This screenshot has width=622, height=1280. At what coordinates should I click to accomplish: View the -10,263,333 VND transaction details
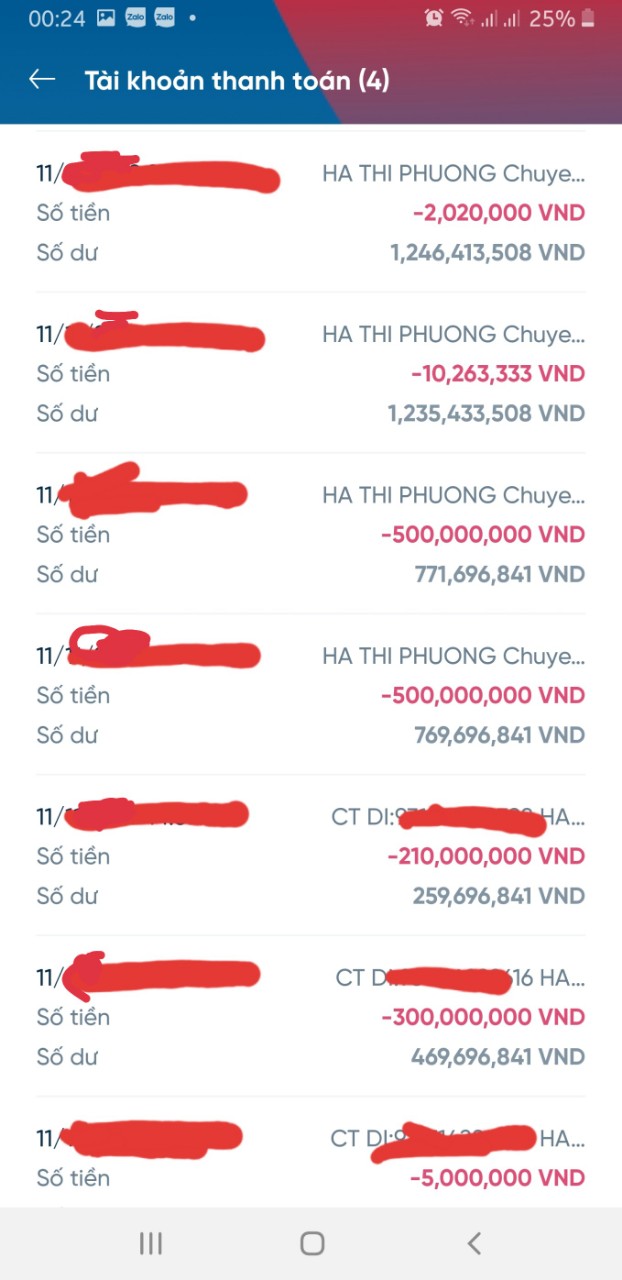point(310,374)
